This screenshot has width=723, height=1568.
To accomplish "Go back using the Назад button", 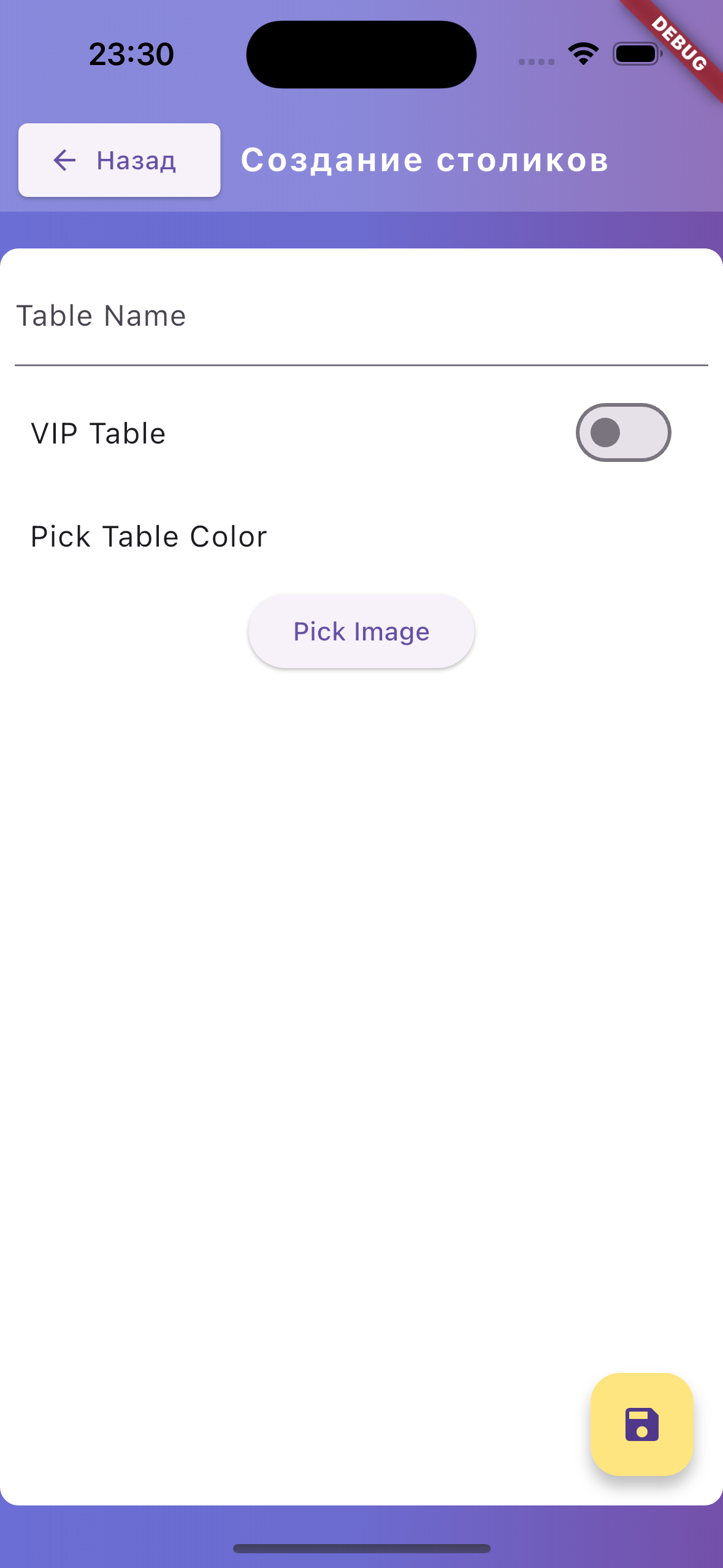I will tap(119, 160).
